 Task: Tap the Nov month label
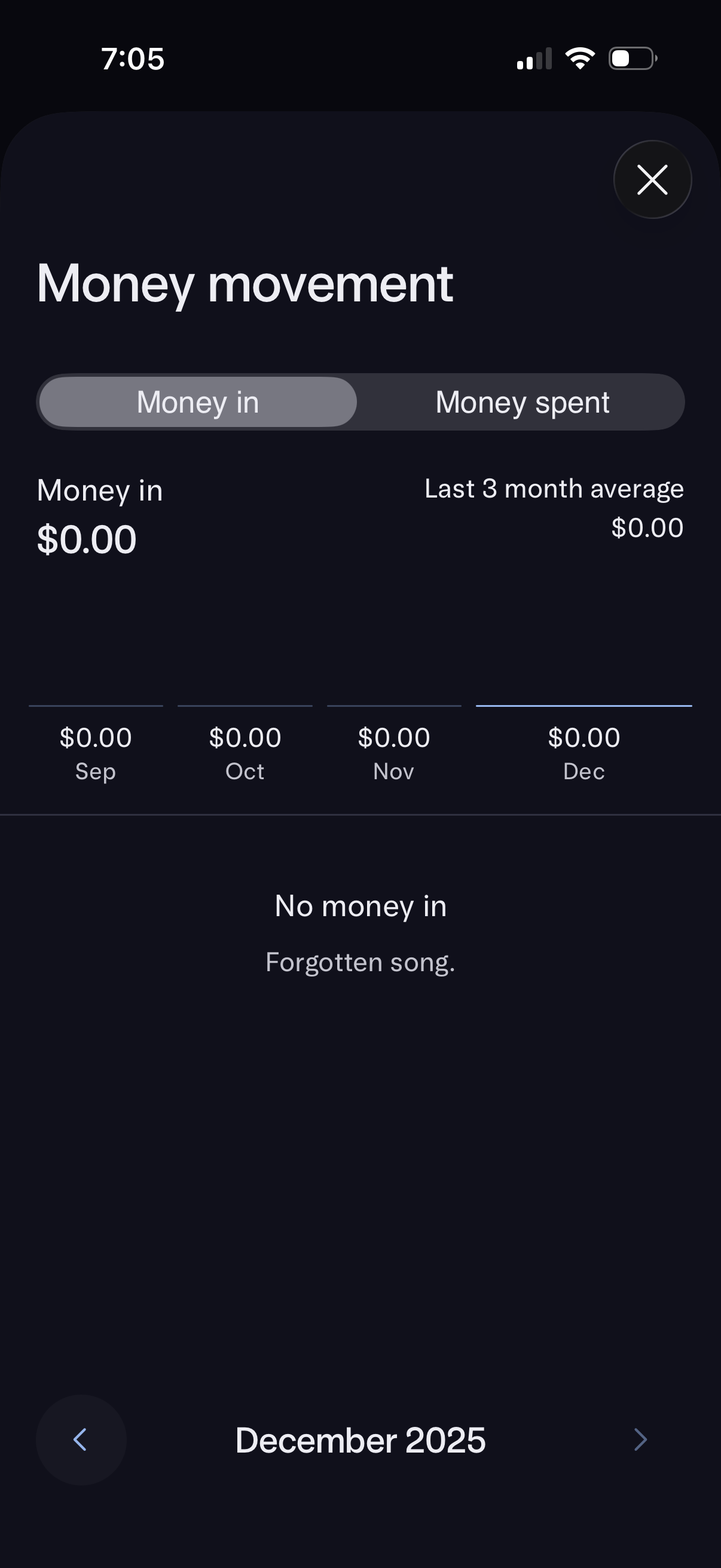(393, 772)
